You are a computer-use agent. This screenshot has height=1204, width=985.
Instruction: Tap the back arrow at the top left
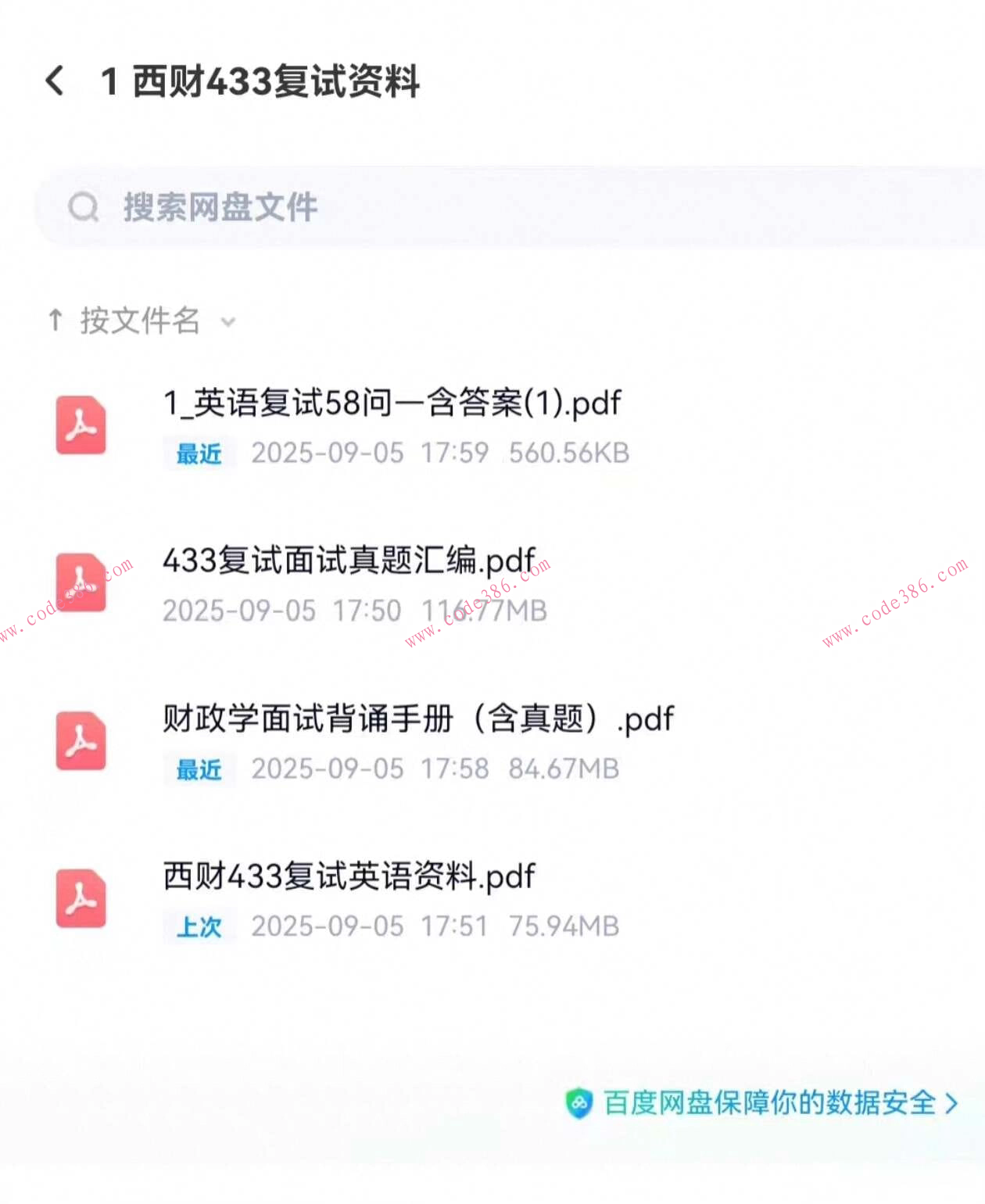56,81
